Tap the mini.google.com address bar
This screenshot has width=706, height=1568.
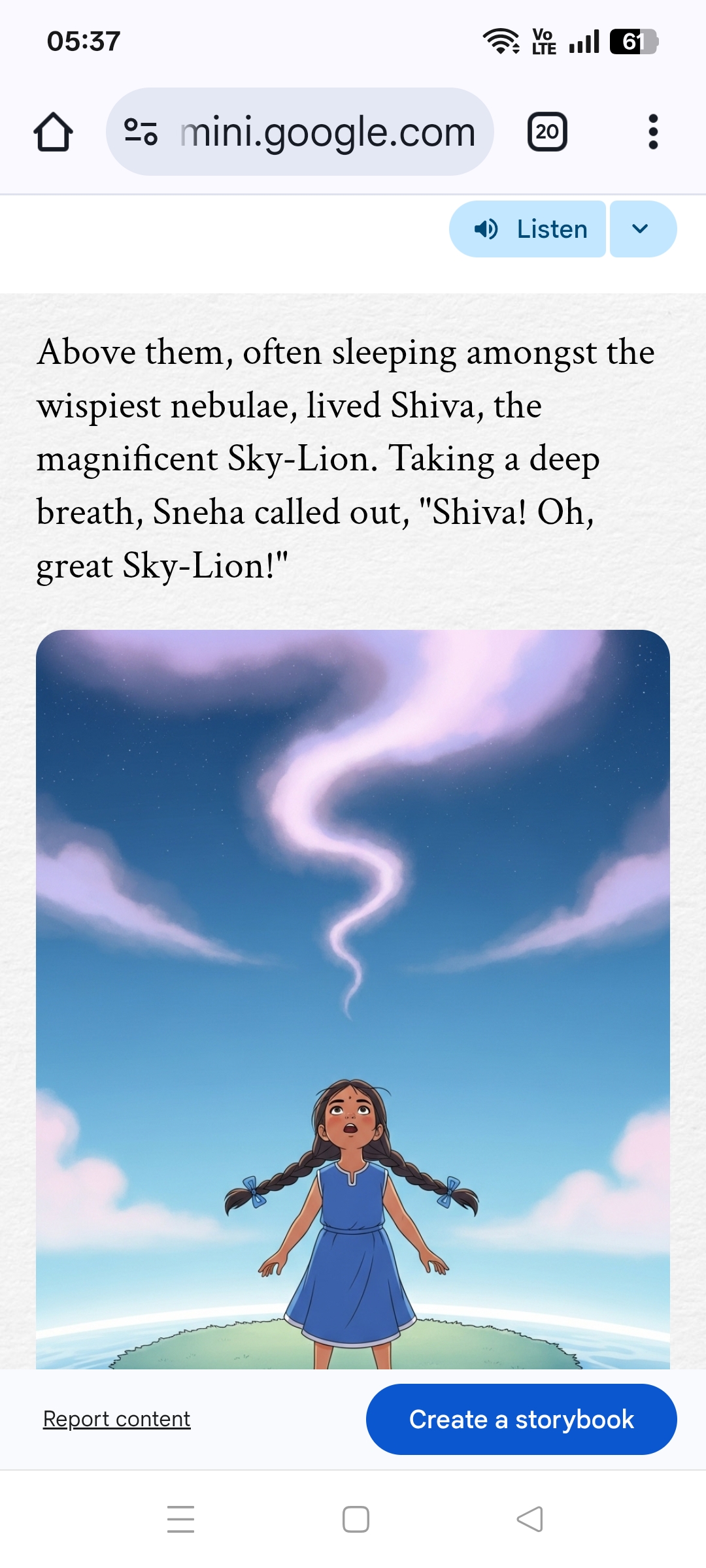tap(327, 132)
